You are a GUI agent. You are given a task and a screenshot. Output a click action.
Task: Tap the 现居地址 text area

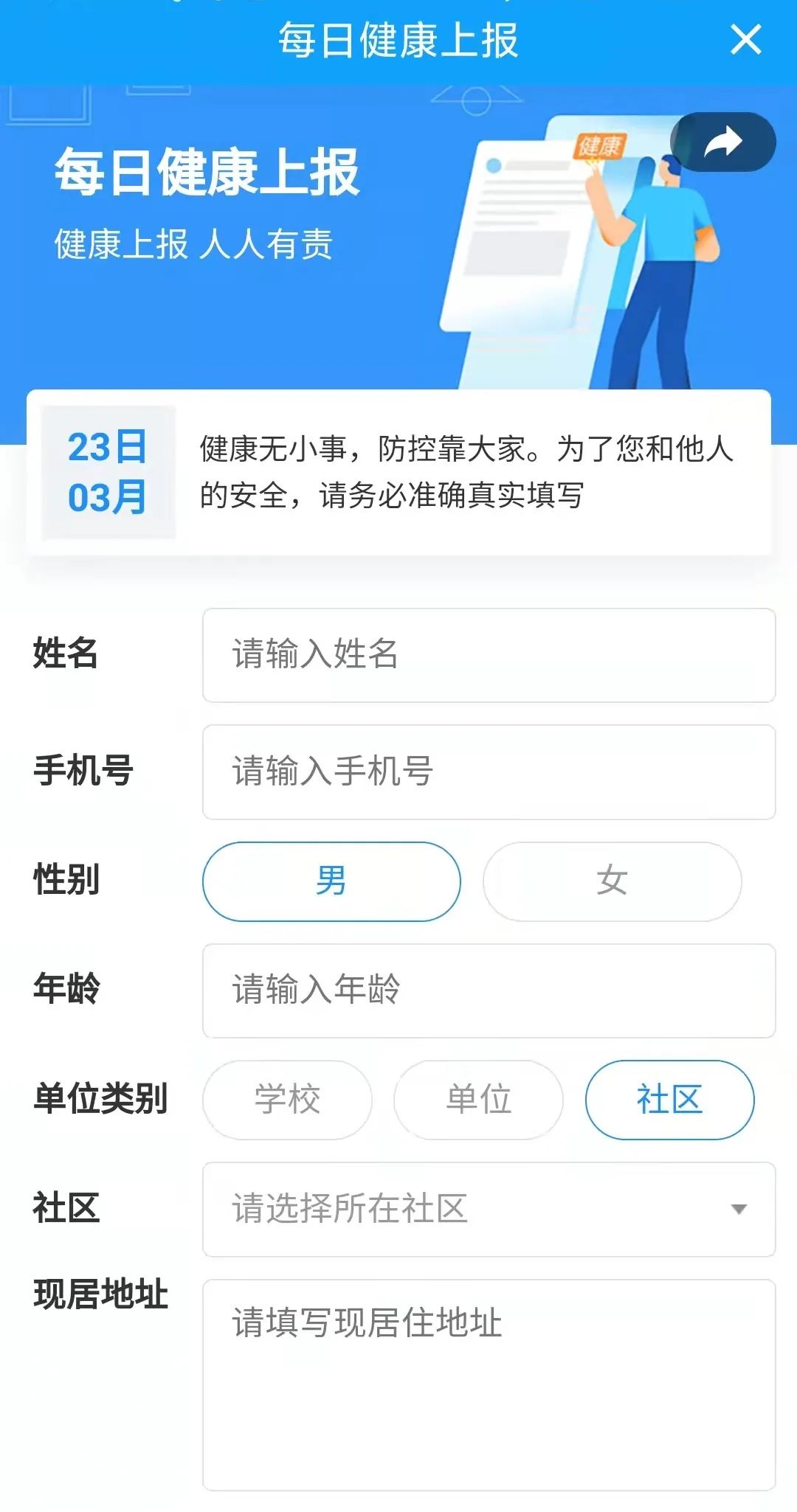pyautogui.click(x=489, y=1384)
